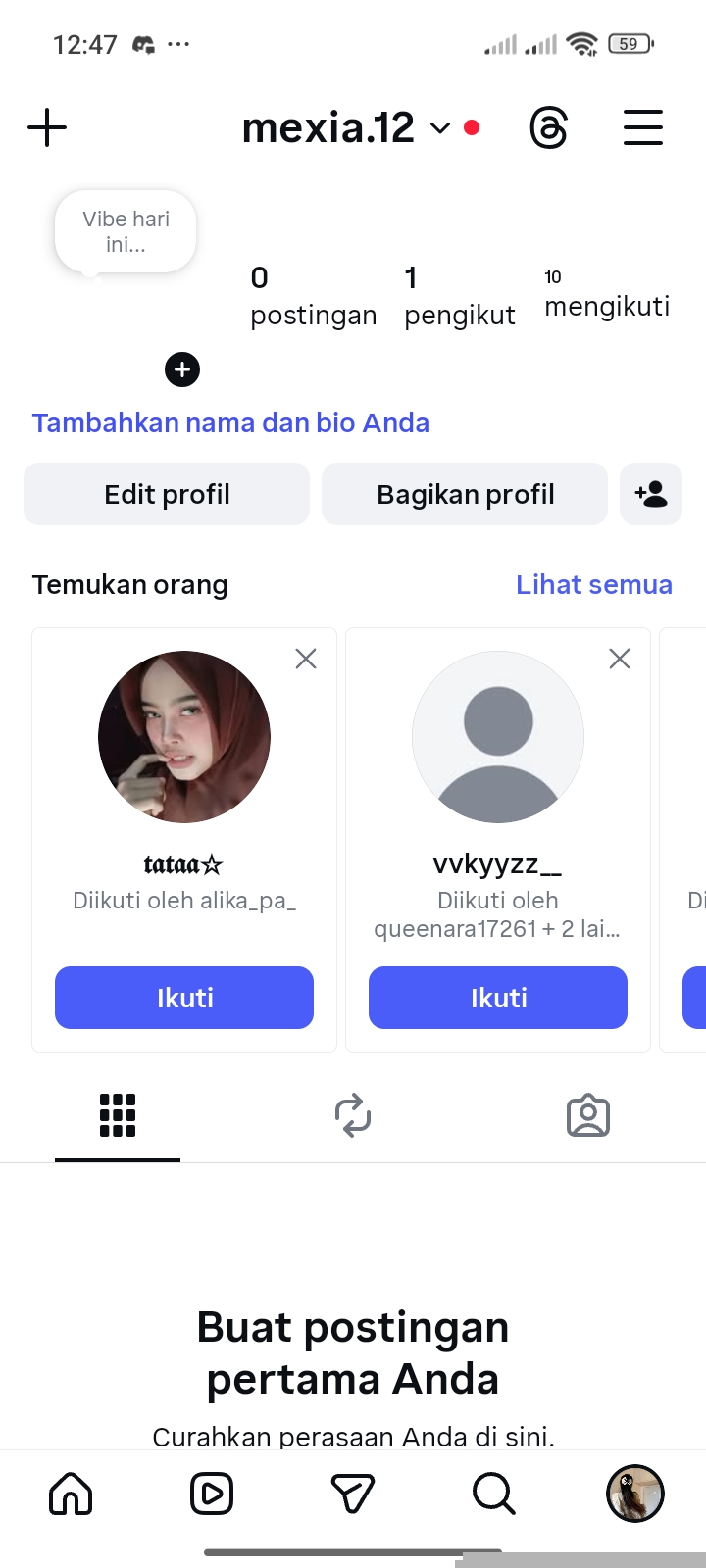Switch to the tagged photos tab
The image size is (706, 1568).
pyautogui.click(x=588, y=1116)
